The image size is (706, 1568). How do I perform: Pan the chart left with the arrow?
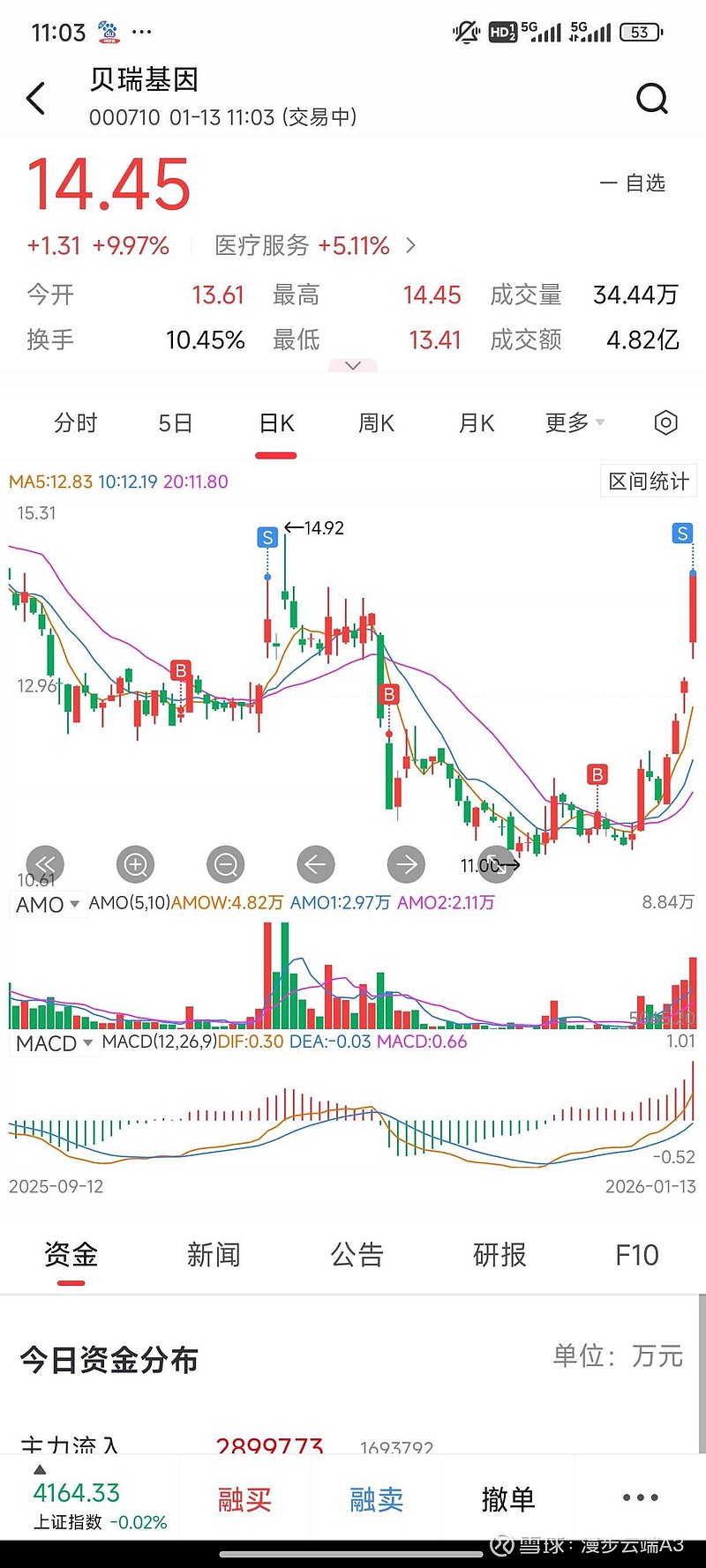(315, 864)
